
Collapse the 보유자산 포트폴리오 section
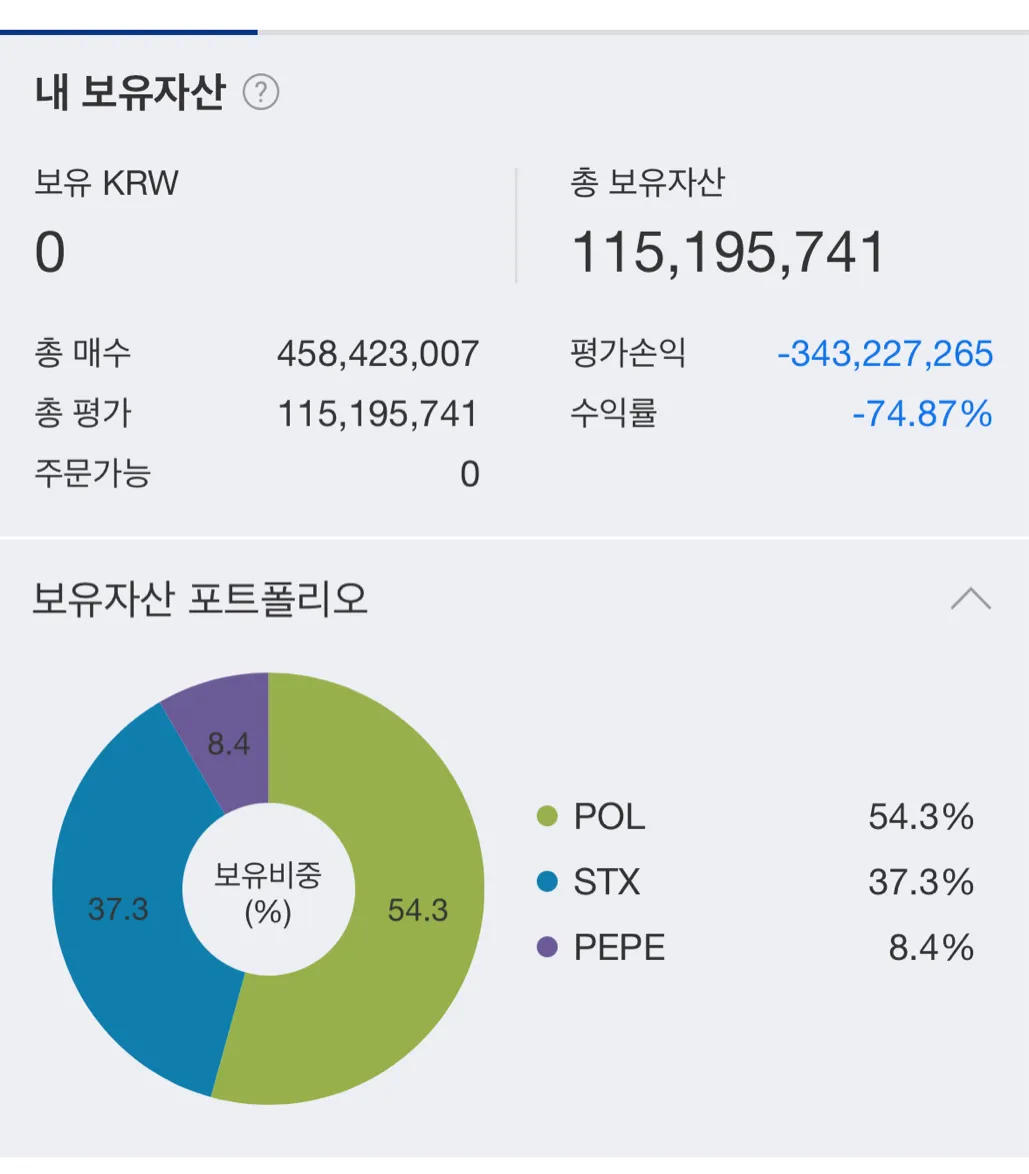(x=970, y=599)
